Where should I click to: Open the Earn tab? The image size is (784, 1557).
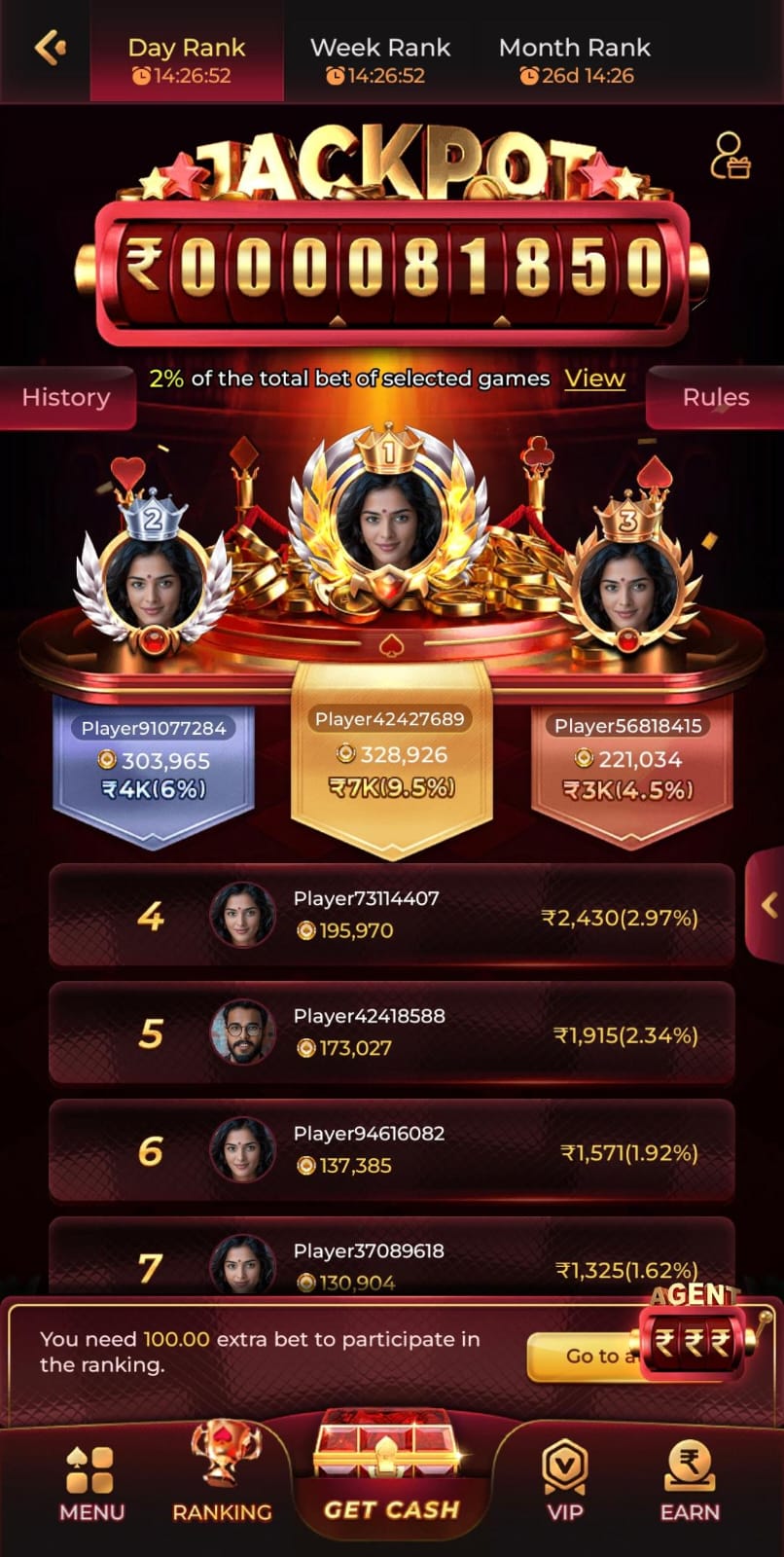pyautogui.click(x=690, y=1484)
